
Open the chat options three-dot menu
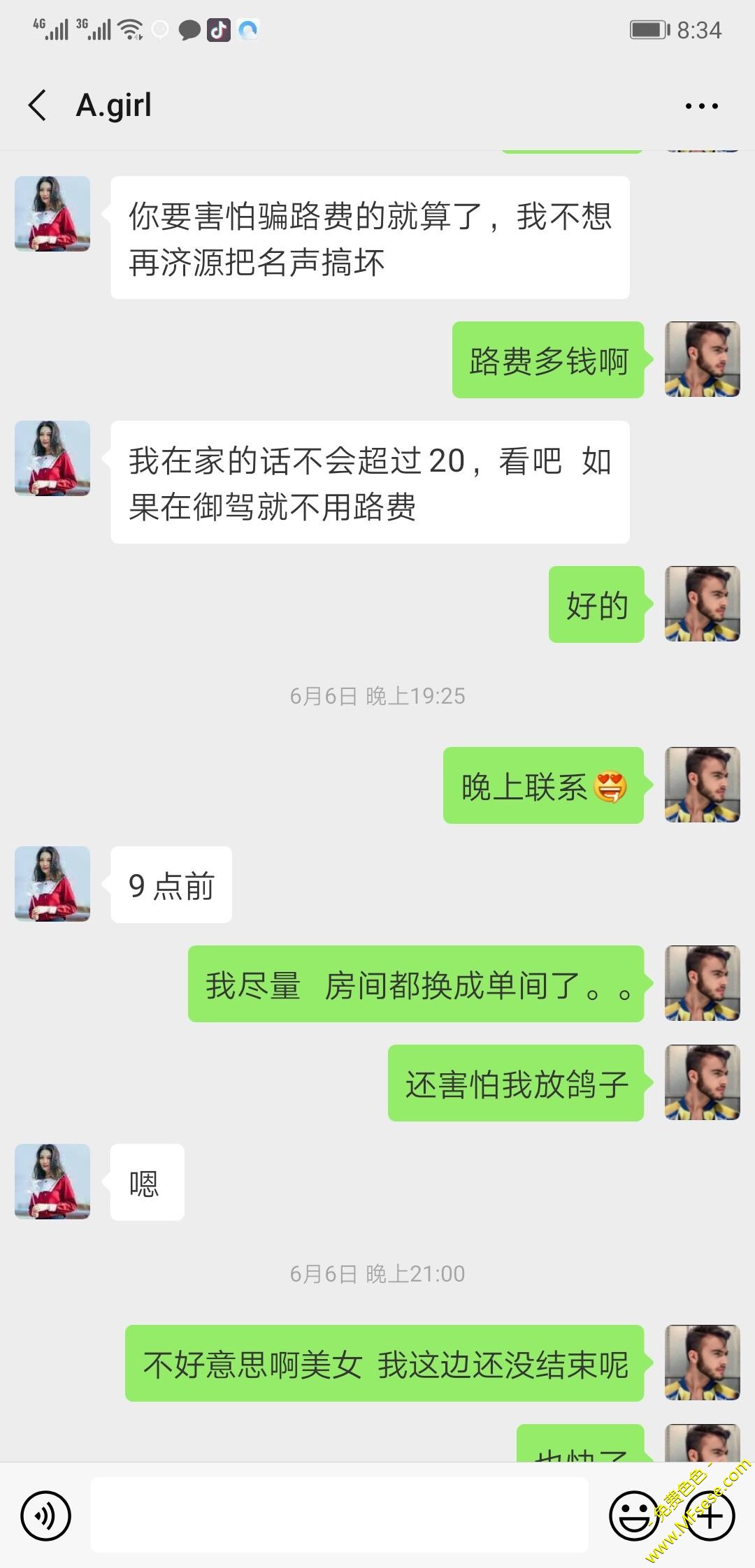(701, 106)
